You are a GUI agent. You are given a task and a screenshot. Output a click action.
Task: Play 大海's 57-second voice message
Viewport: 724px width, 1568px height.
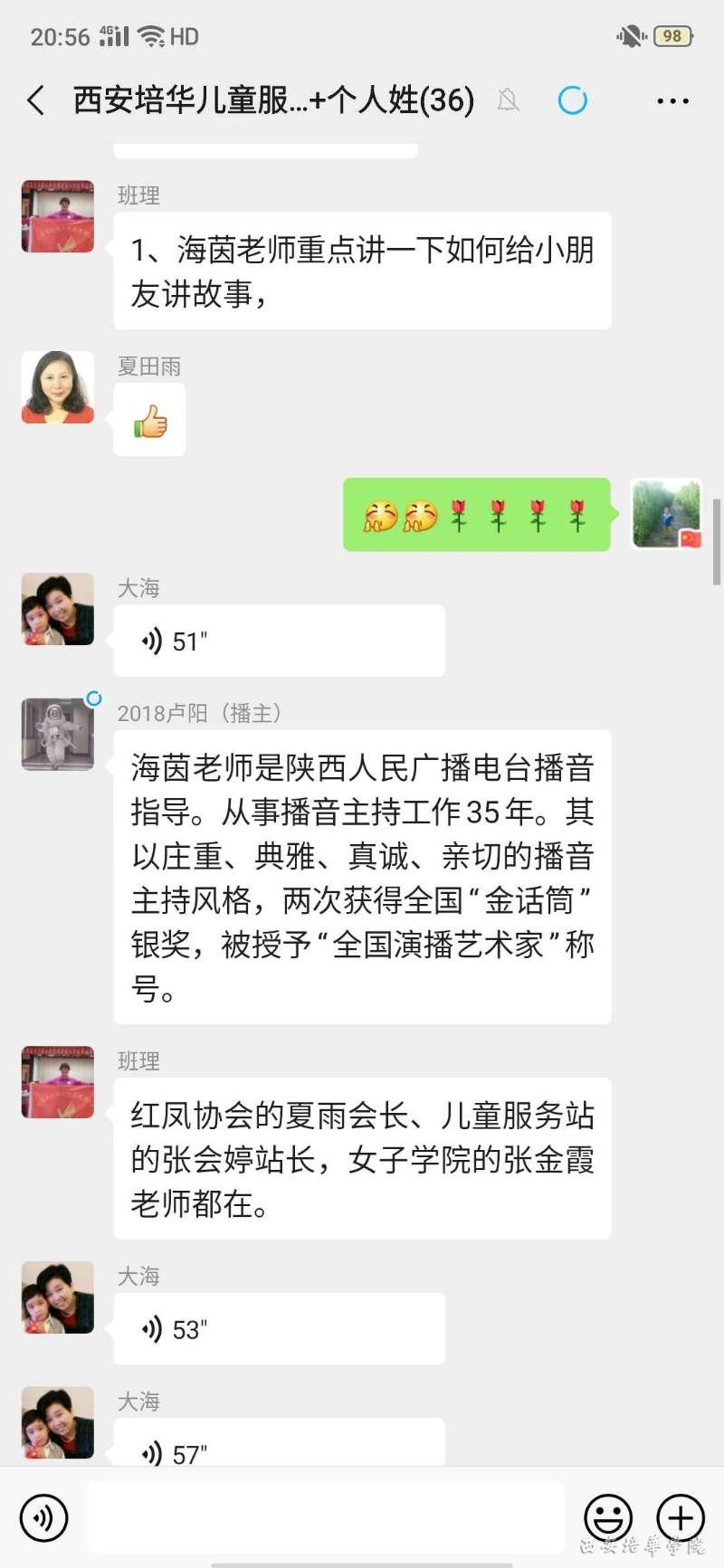279,1445
